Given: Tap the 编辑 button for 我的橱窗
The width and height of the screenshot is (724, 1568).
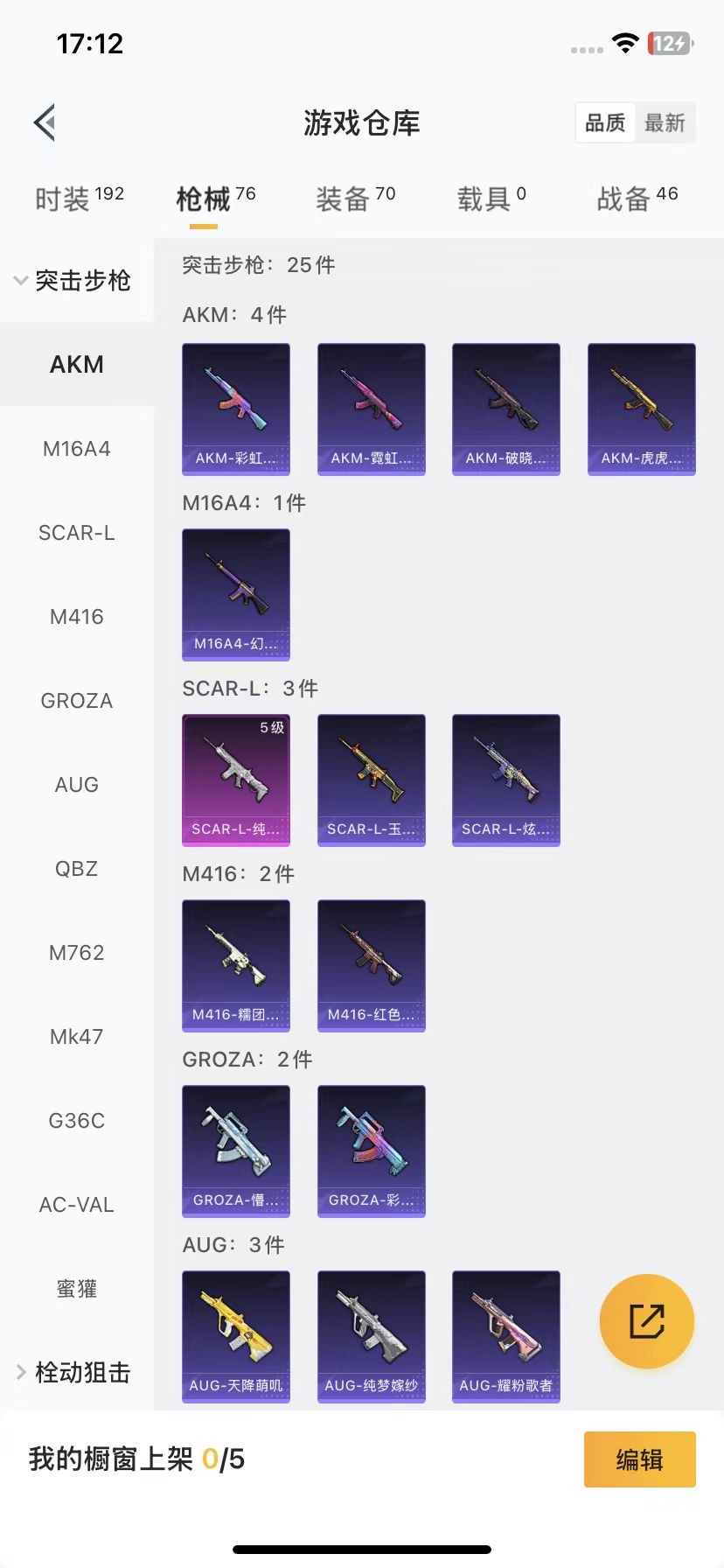Looking at the screenshot, I should point(639,1459).
